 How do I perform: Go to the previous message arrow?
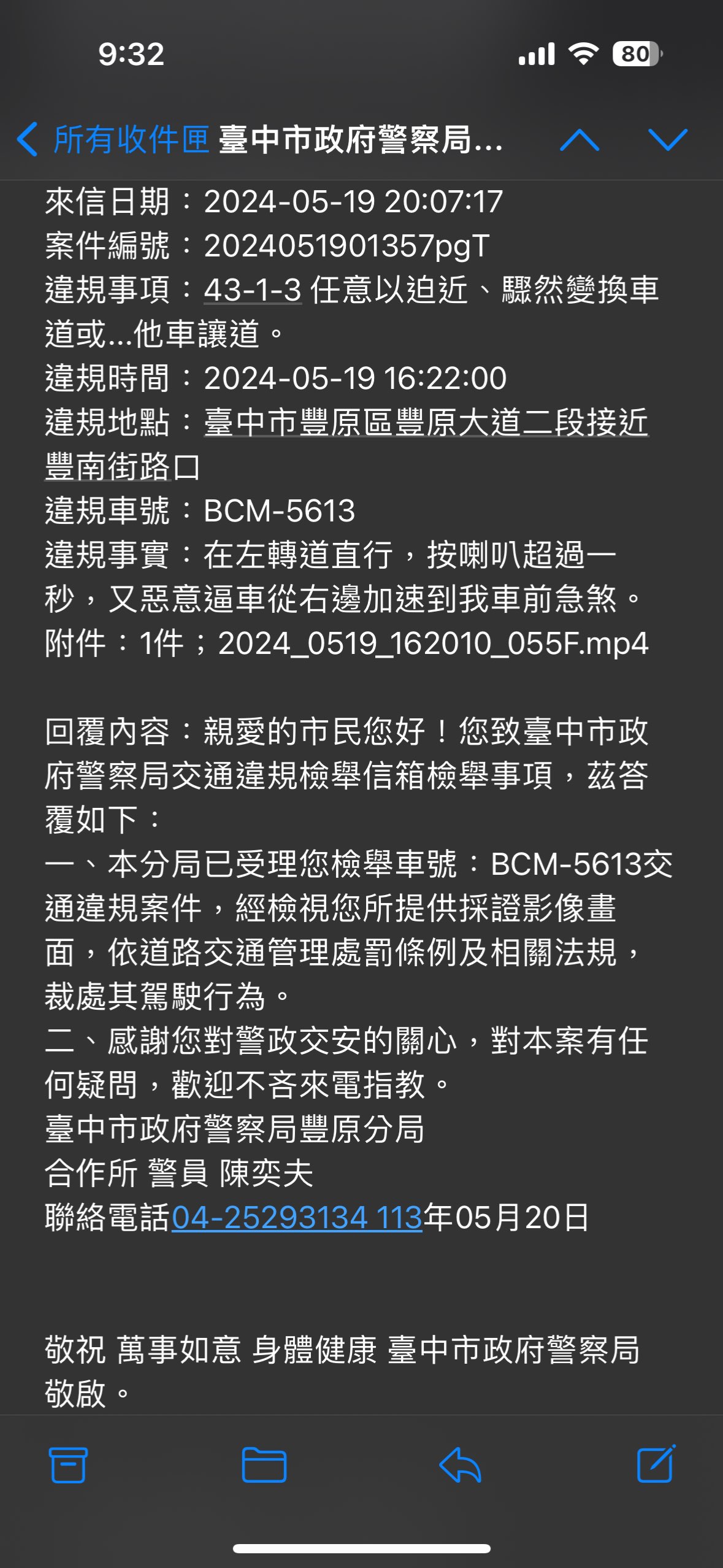pyautogui.click(x=580, y=140)
